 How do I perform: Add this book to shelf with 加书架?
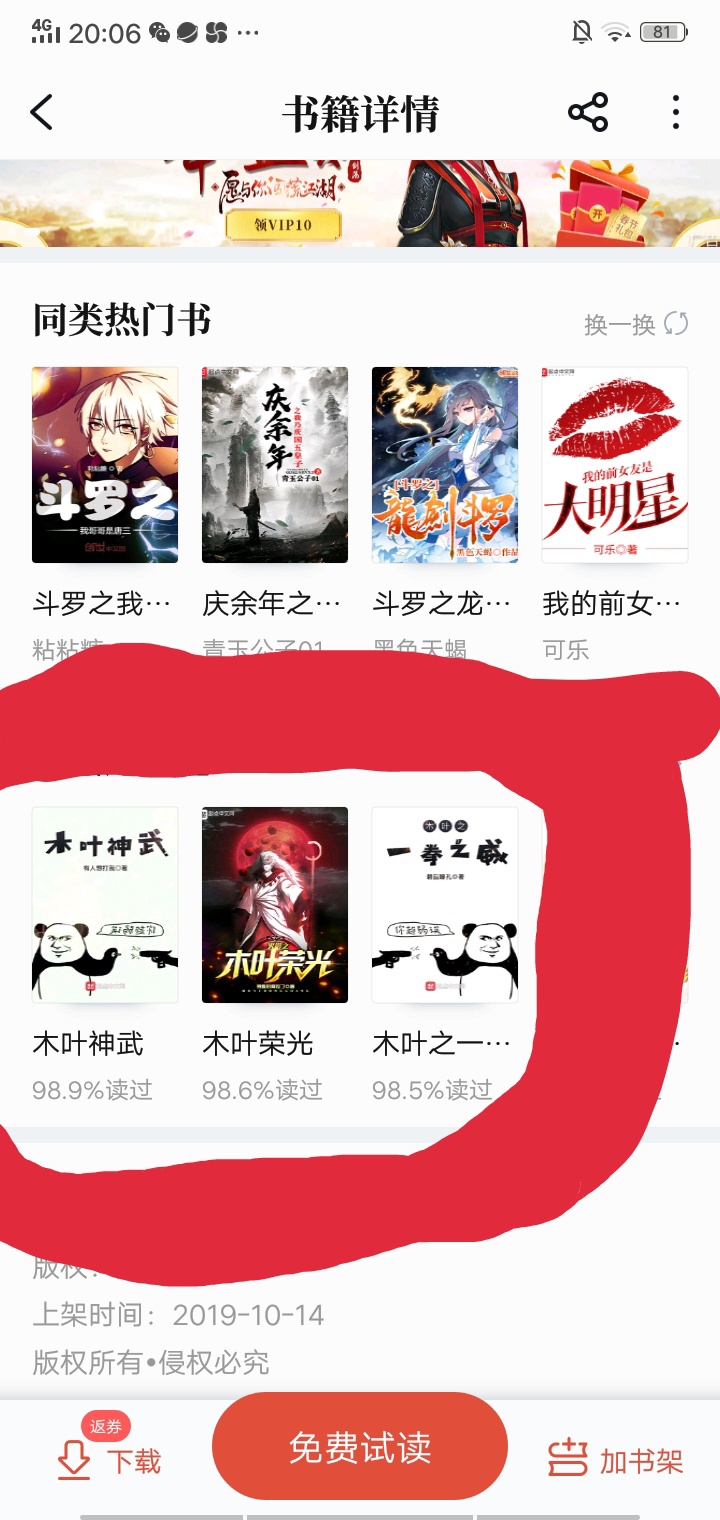coord(616,1460)
